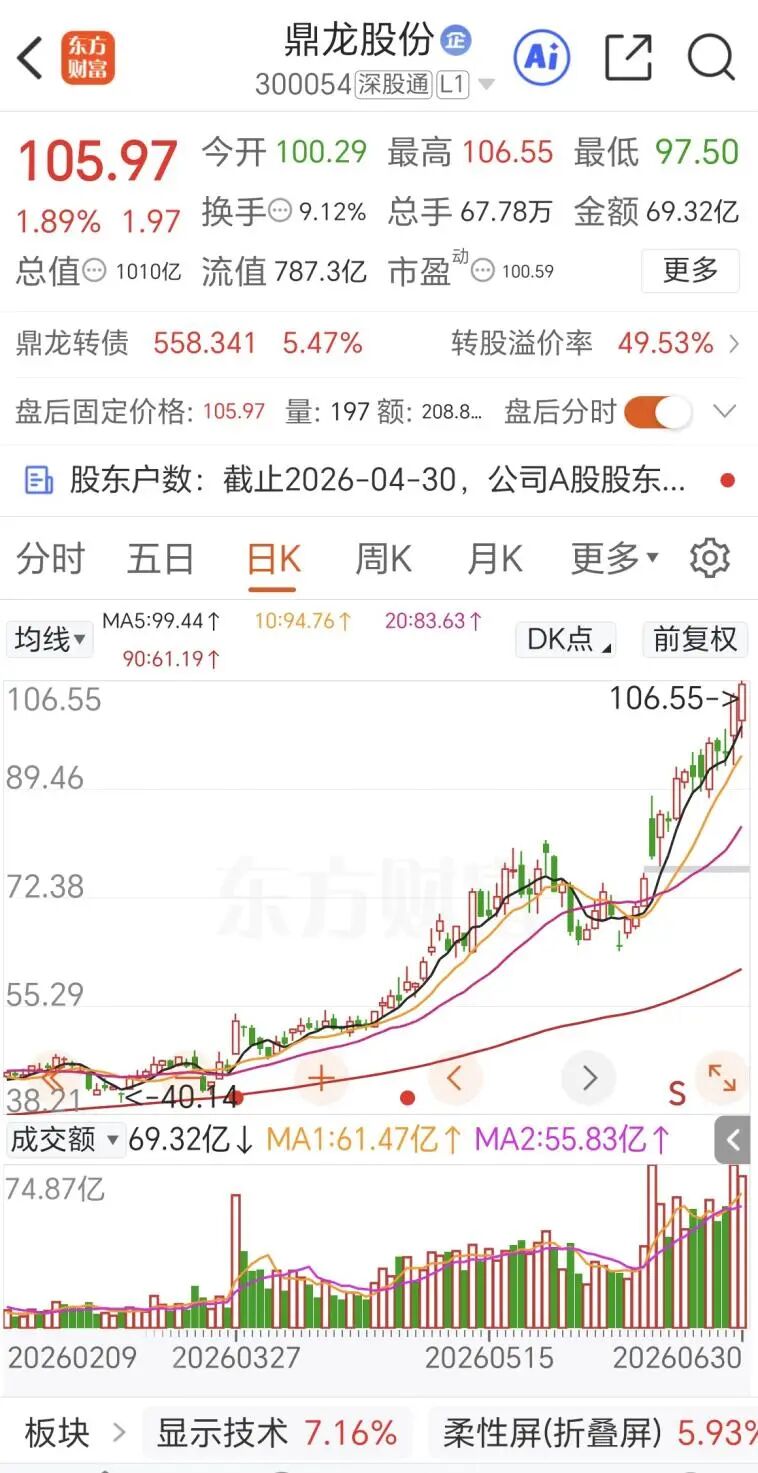Screen dimensions: 758x1473
Task: Select the 月K chart tab
Action: tap(495, 558)
